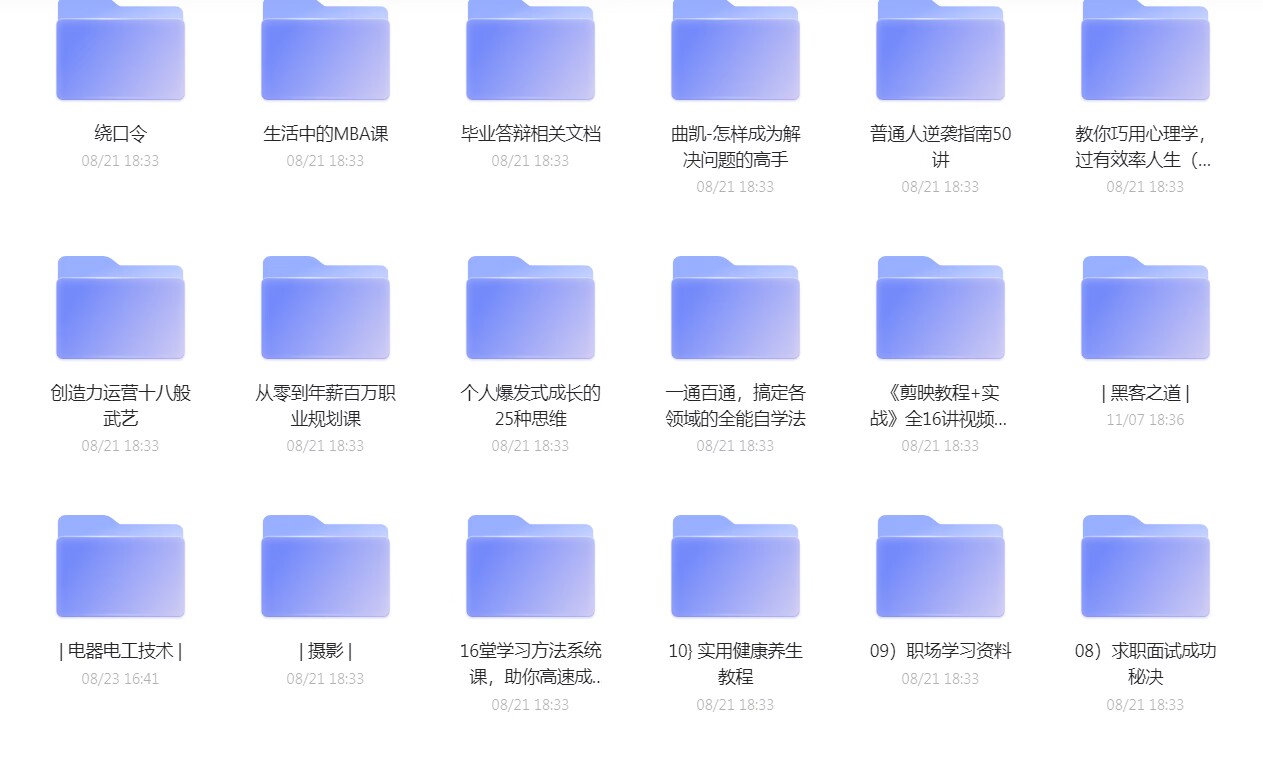The width and height of the screenshot is (1263, 760).
Task: Open the 黑客之道 folder
Action: coord(1145,310)
